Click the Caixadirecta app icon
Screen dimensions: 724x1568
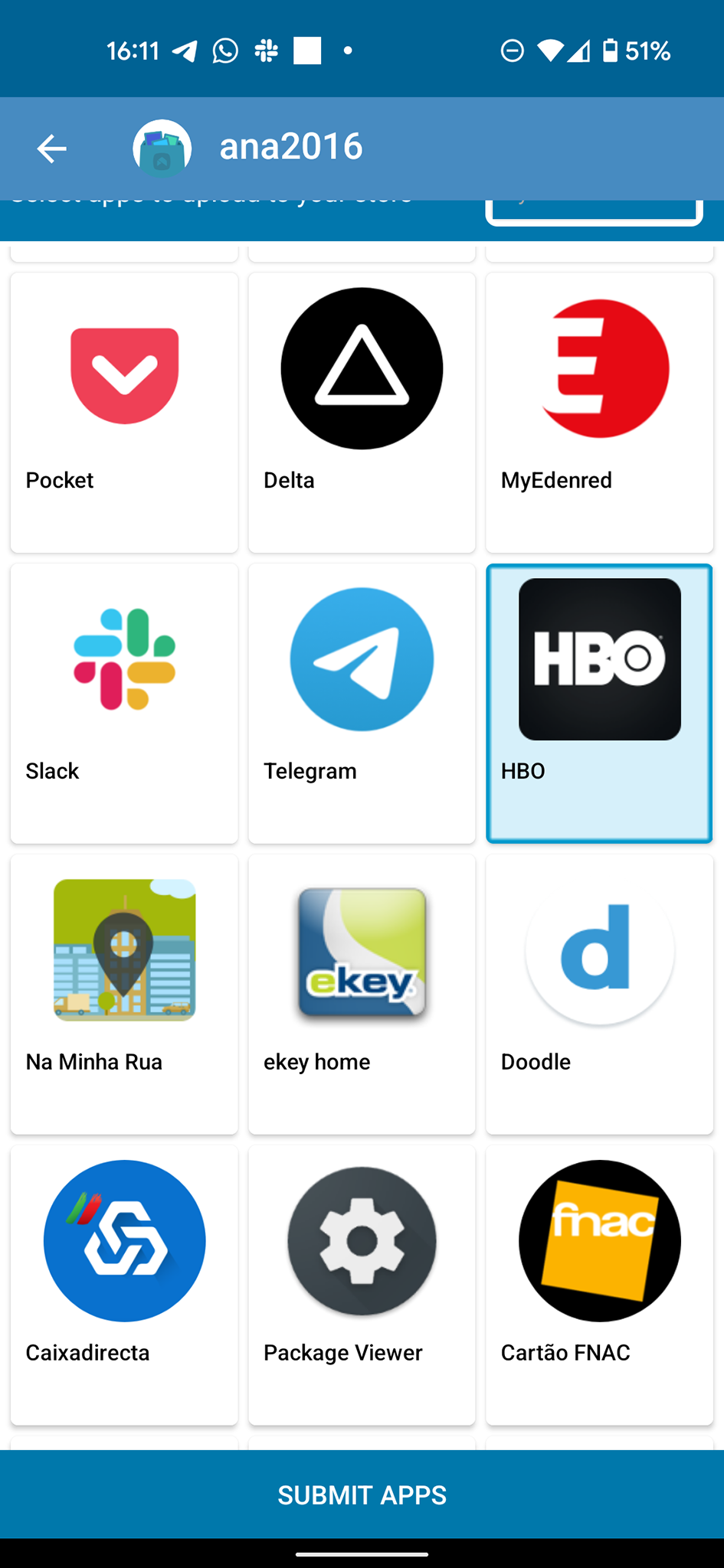(124, 1241)
